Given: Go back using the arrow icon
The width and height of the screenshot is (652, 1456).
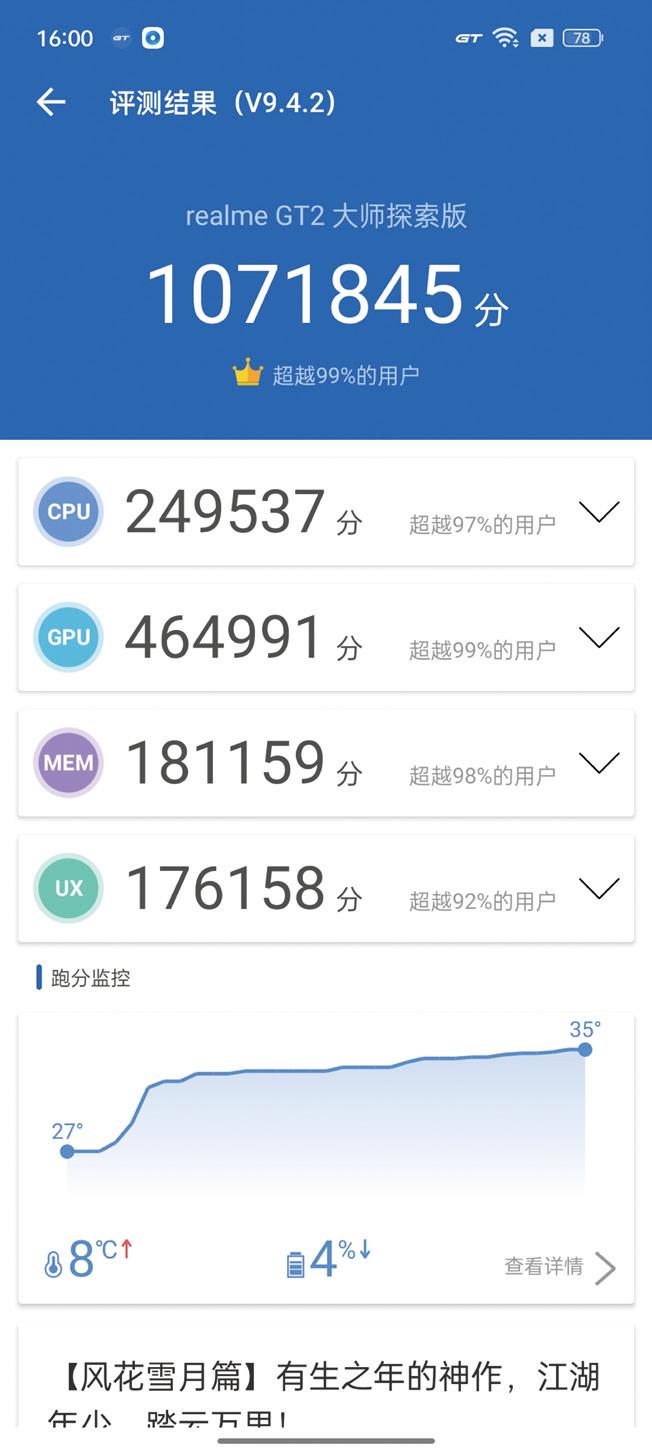Looking at the screenshot, I should click(51, 102).
